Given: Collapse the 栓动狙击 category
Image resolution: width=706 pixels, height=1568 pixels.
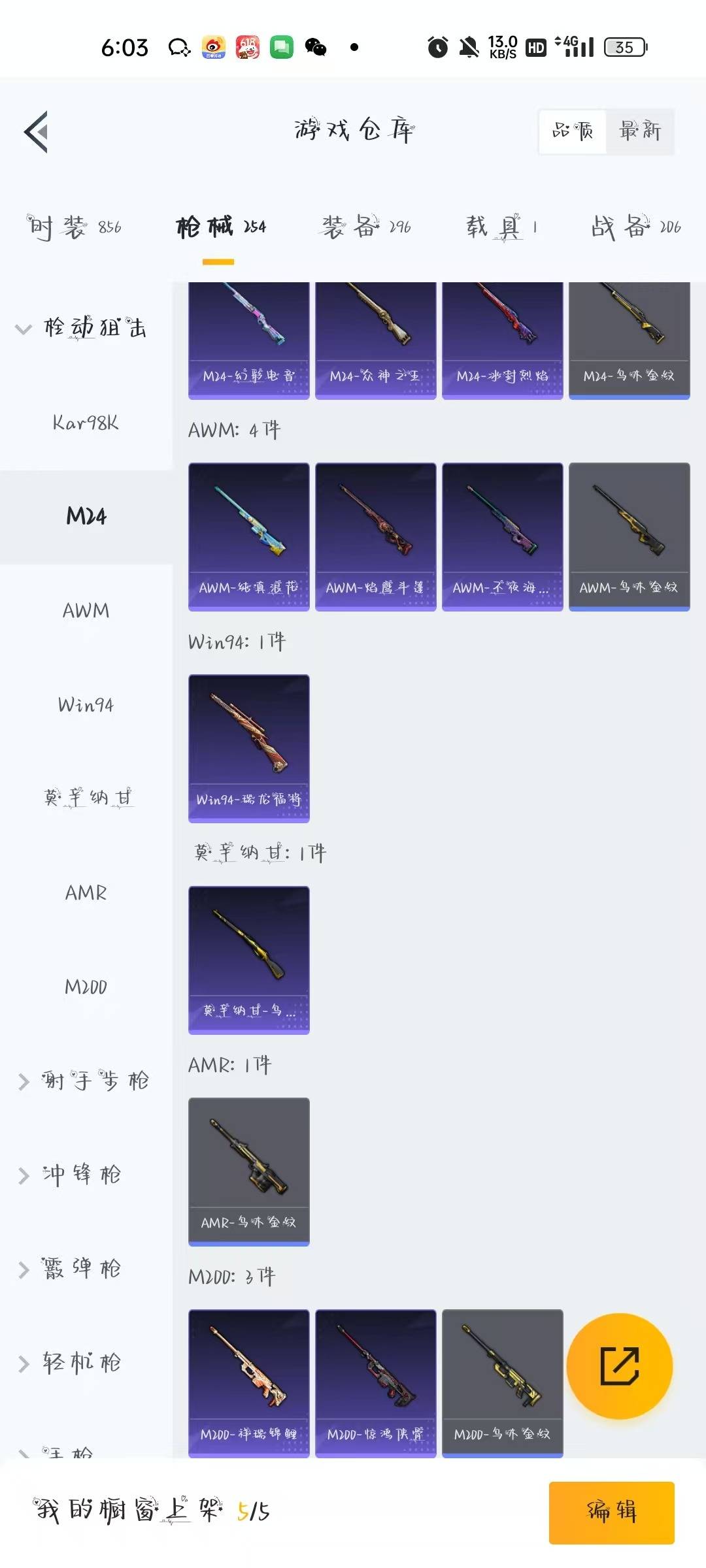Looking at the screenshot, I should (x=82, y=328).
